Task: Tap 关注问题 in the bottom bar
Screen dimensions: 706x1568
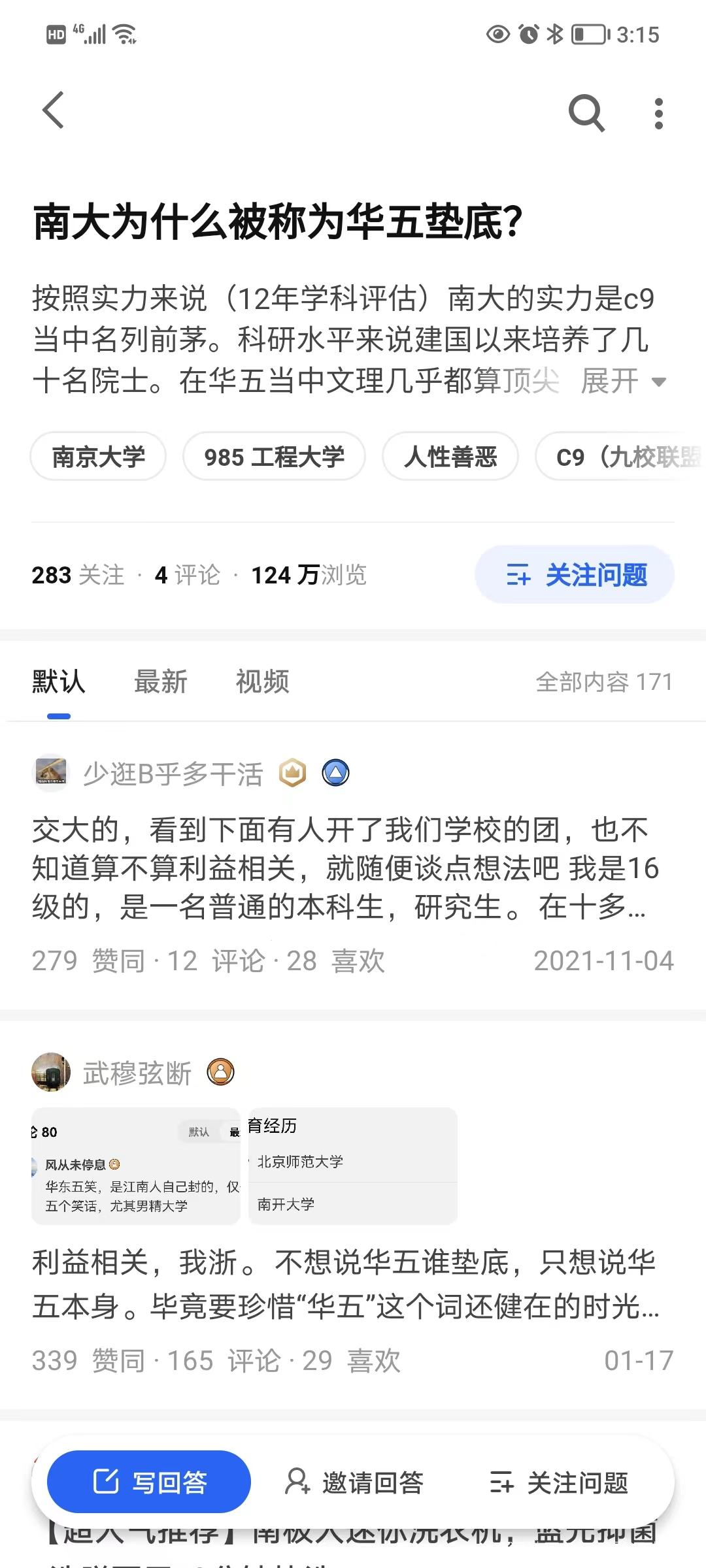Action: [559, 1482]
